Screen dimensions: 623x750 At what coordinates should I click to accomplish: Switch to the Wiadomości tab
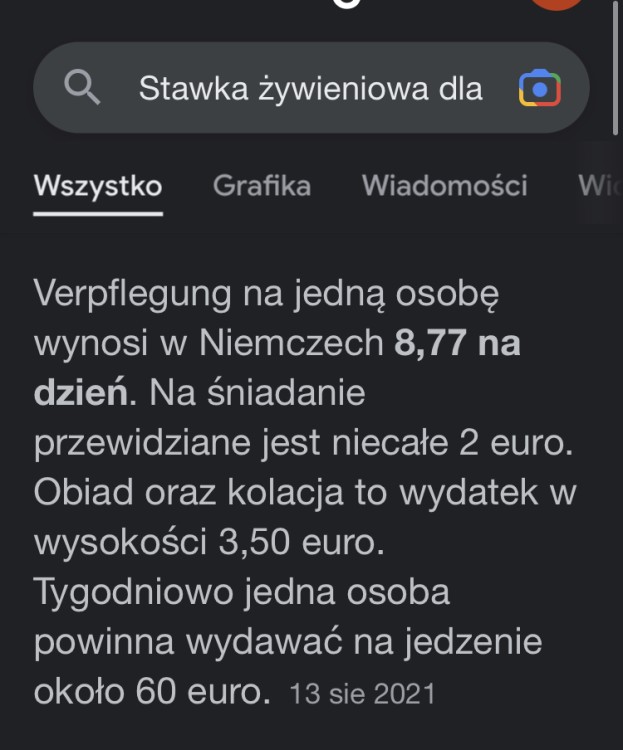(444, 186)
